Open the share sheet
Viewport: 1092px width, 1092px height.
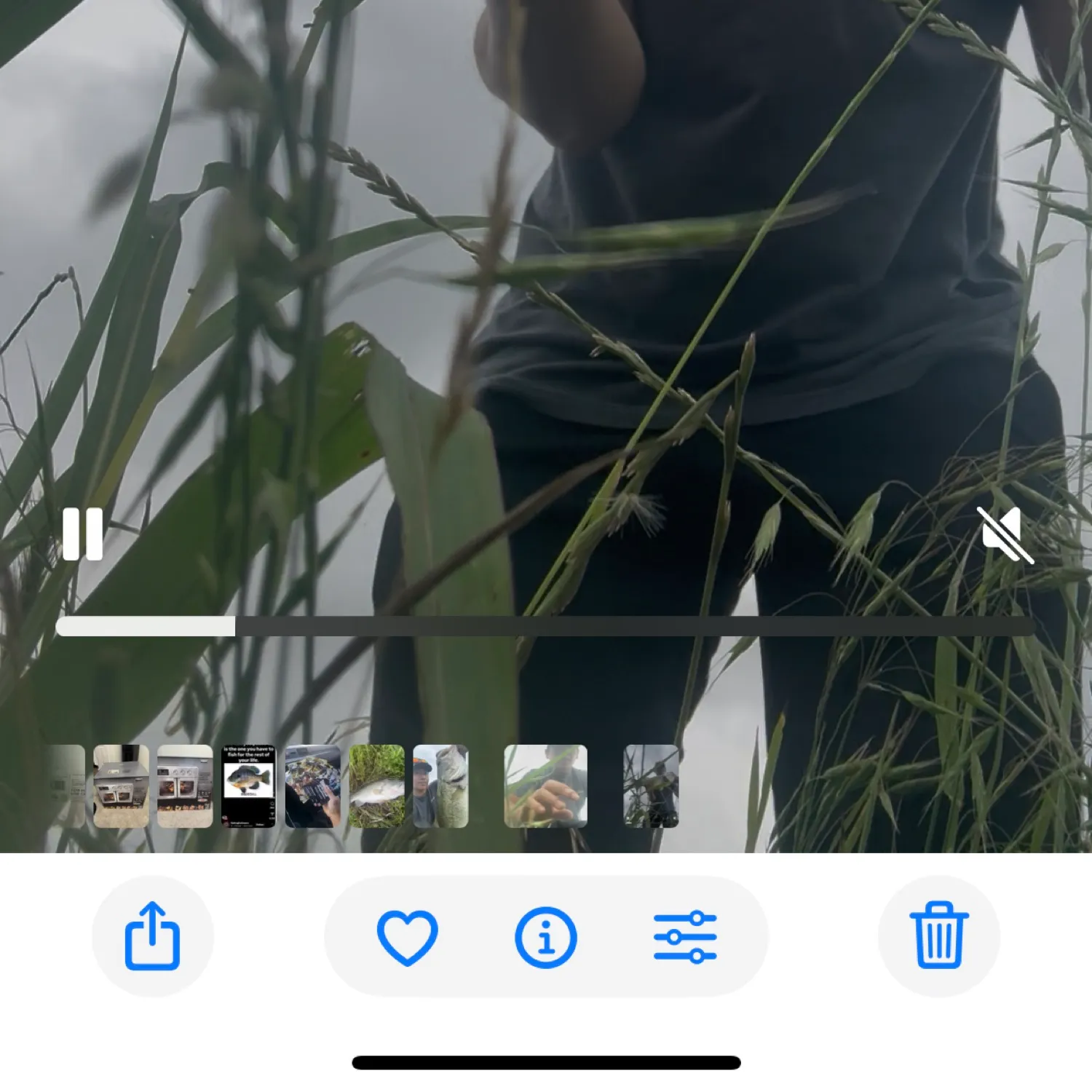152,936
